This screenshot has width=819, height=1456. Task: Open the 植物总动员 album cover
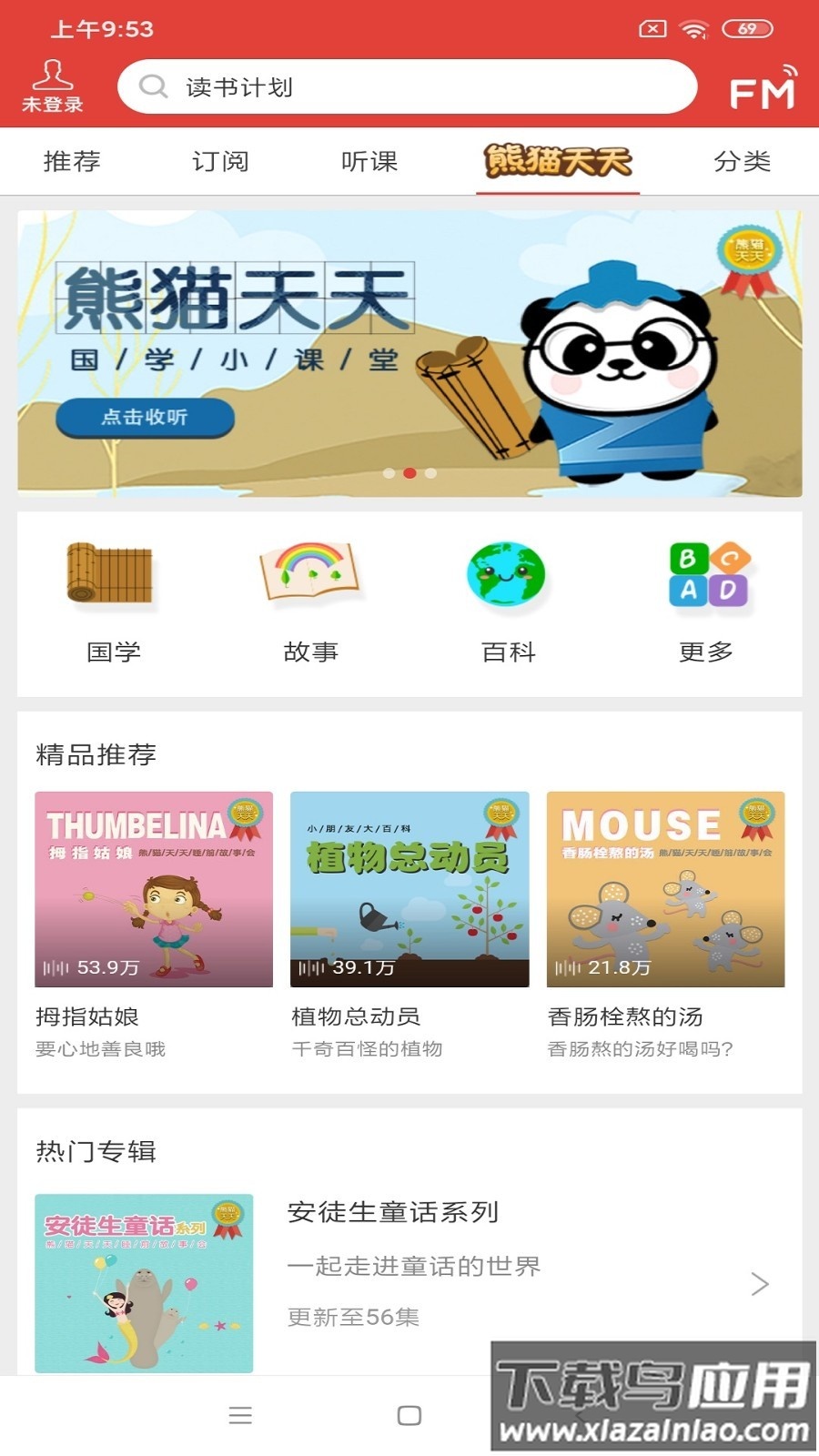(409, 887)
